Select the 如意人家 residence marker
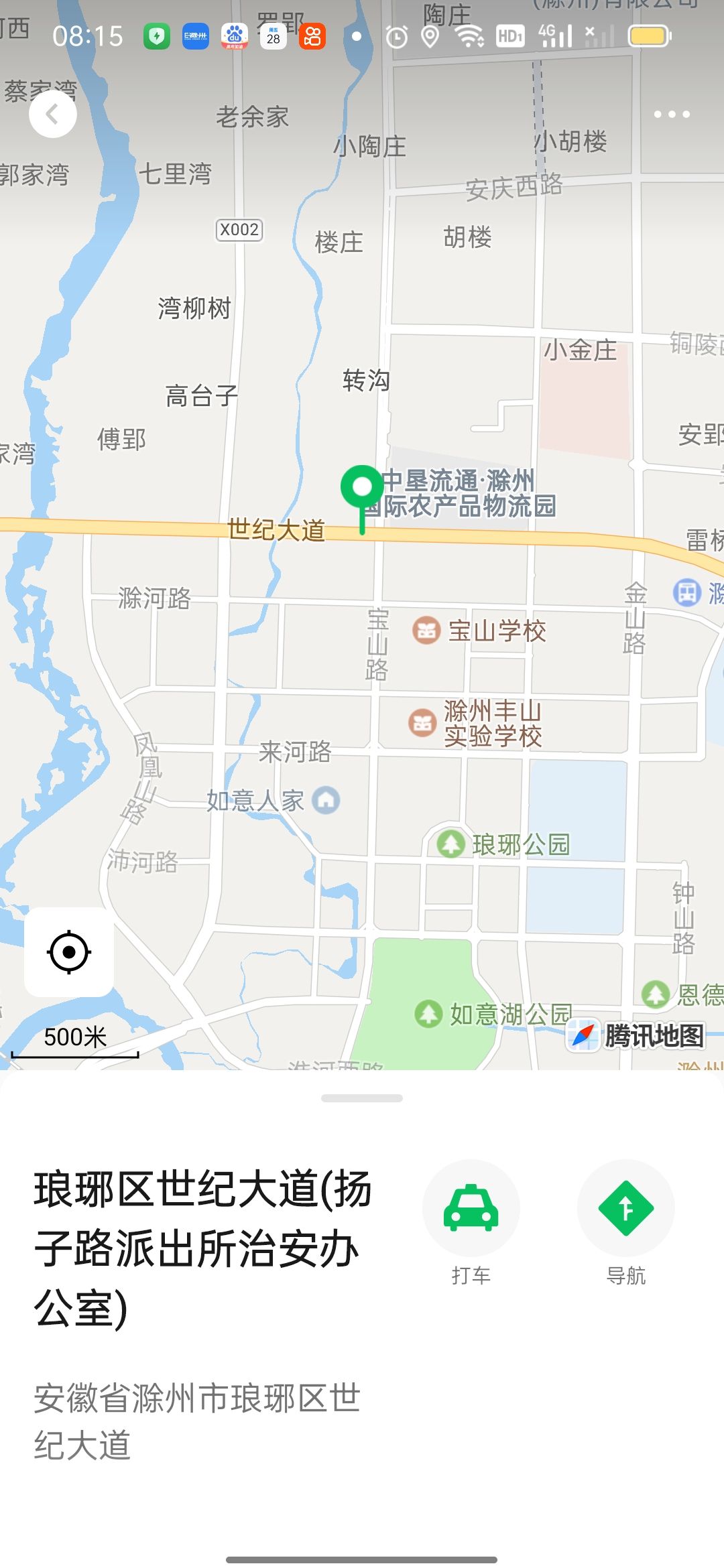 [x=326, y=800]
